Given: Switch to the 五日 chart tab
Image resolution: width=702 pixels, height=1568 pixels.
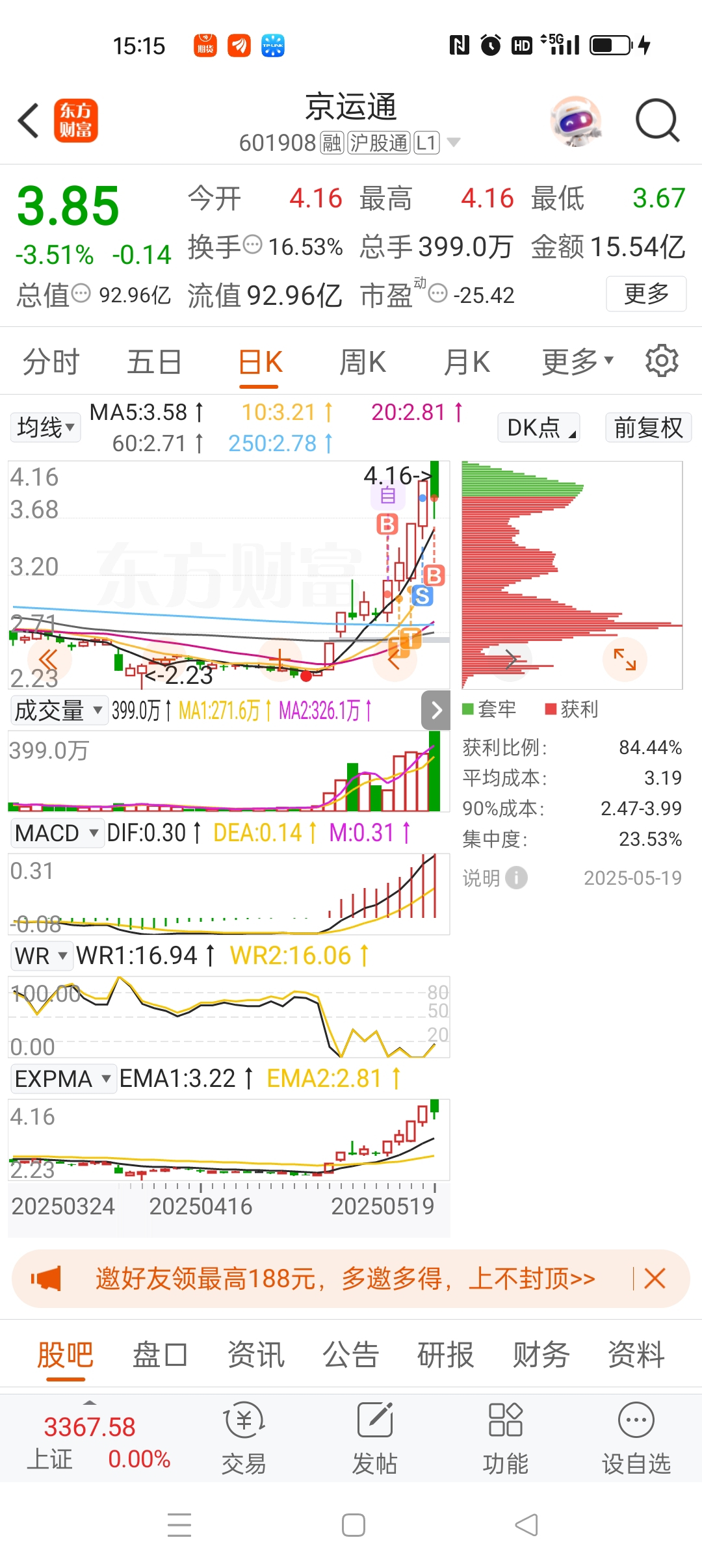Looking at the screenshot, I should click(154, 362).
